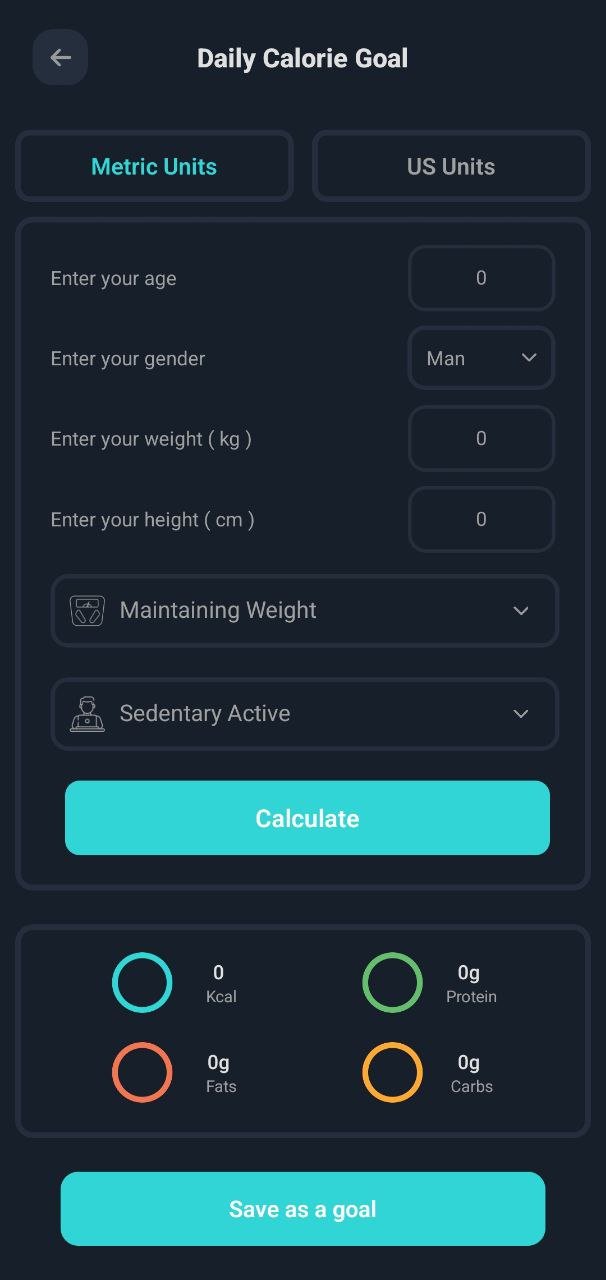The height and width of the screenshot is (1280, 606).
Task: Select the height in cm field
Action: (481, 519)
